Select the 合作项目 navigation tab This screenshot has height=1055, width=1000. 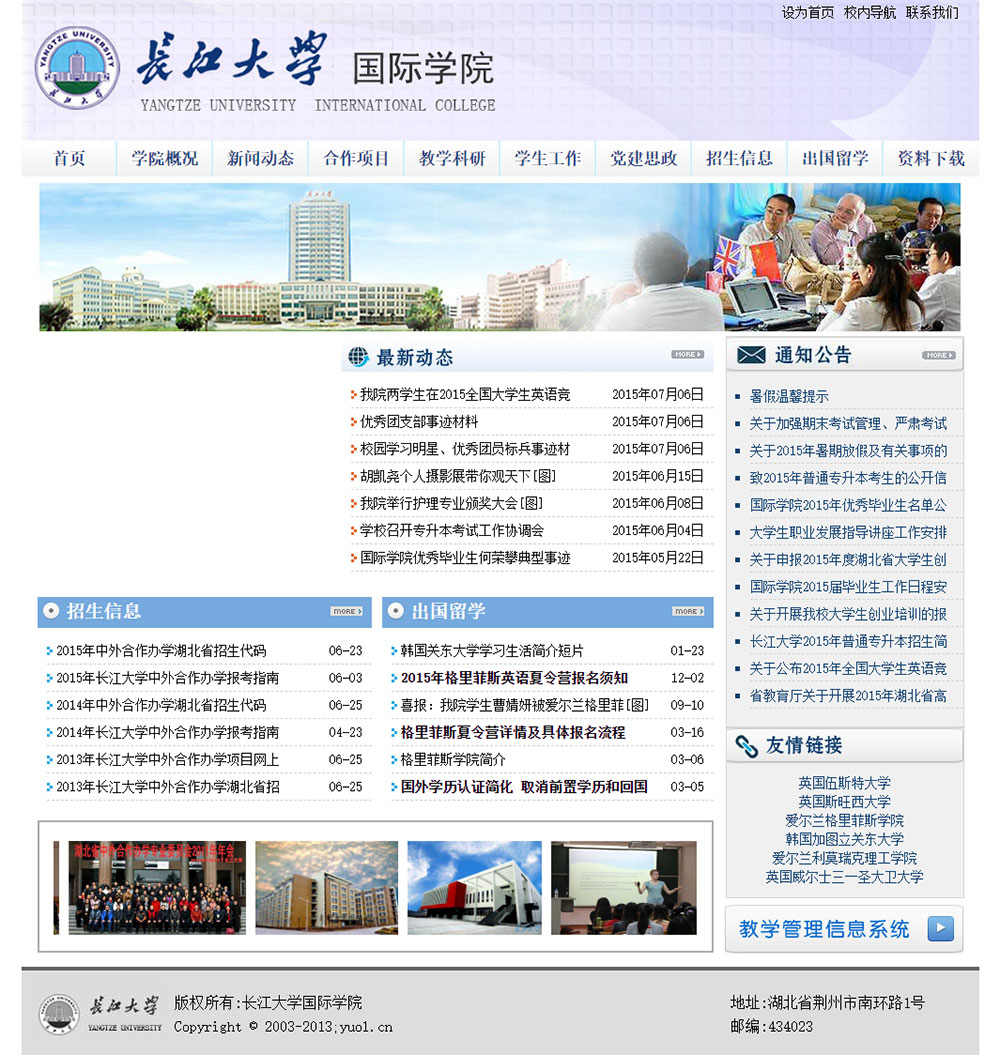point(356,158)
